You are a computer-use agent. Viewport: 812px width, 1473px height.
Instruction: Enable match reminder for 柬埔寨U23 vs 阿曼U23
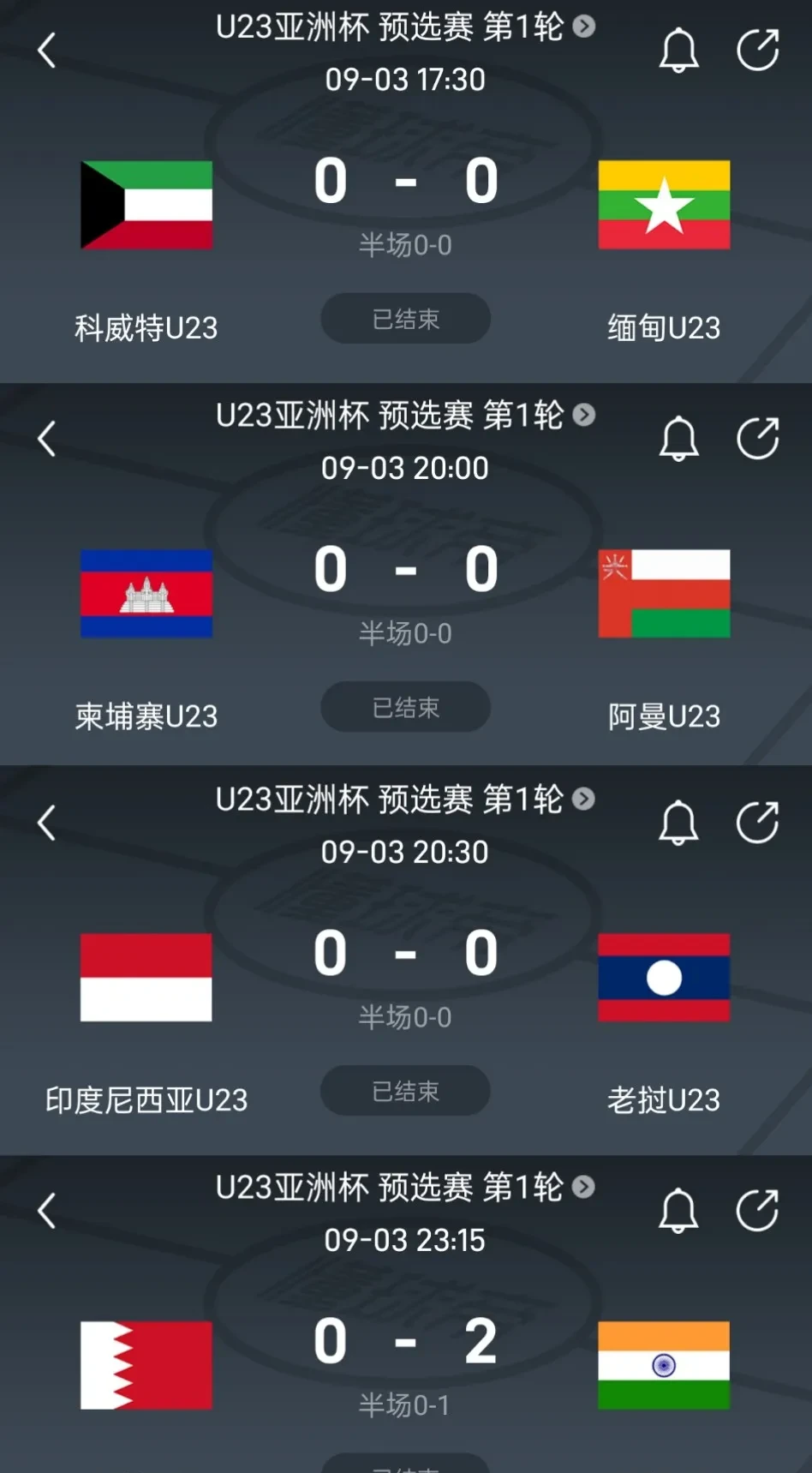[679, 439]
